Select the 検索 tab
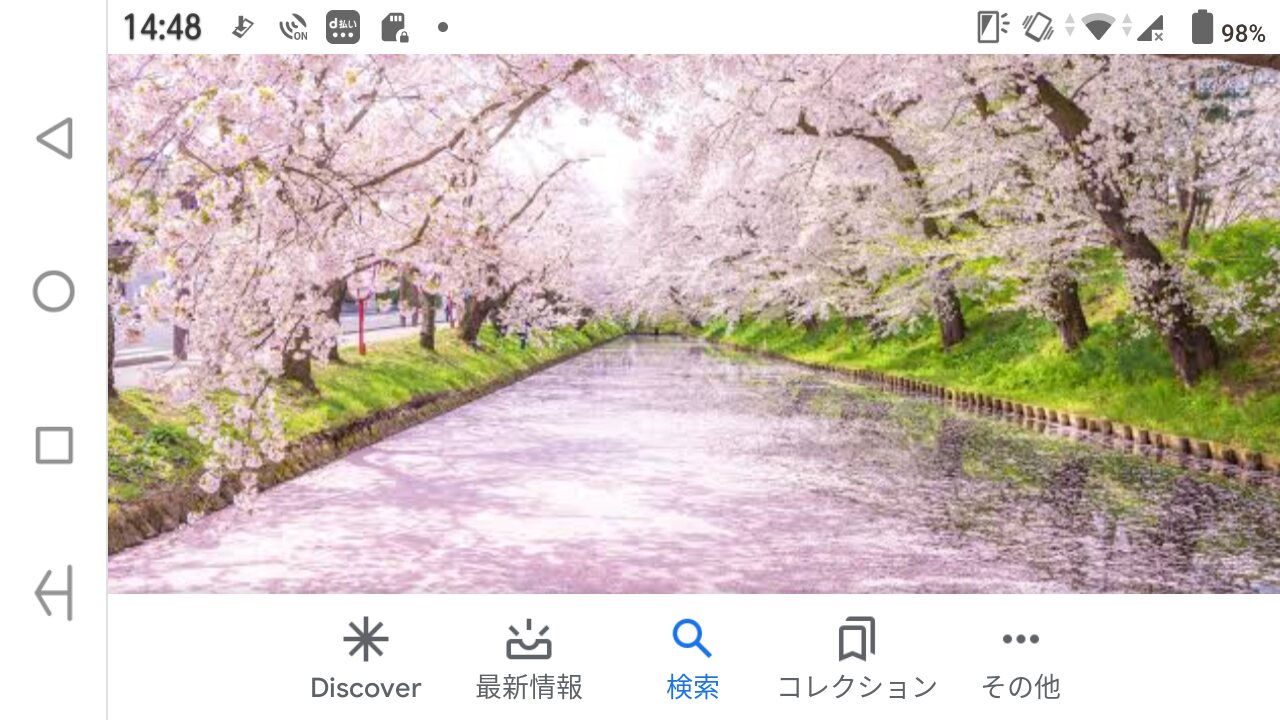 pyautogui.click(x=692, y=659)
